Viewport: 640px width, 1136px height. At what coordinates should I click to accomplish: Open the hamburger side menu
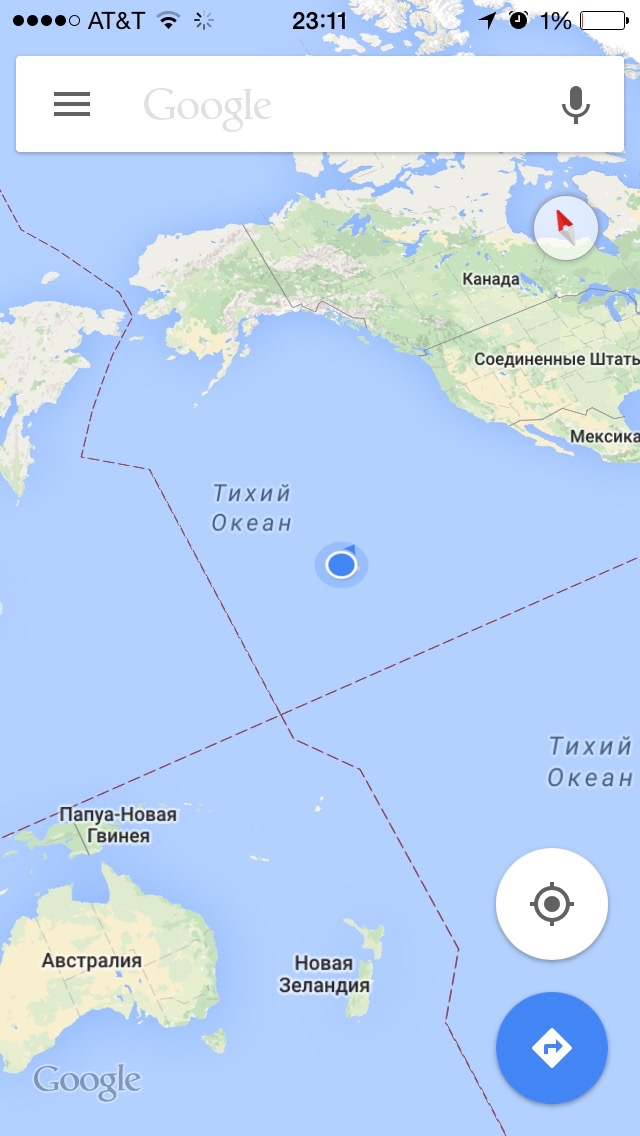point(72,104)
